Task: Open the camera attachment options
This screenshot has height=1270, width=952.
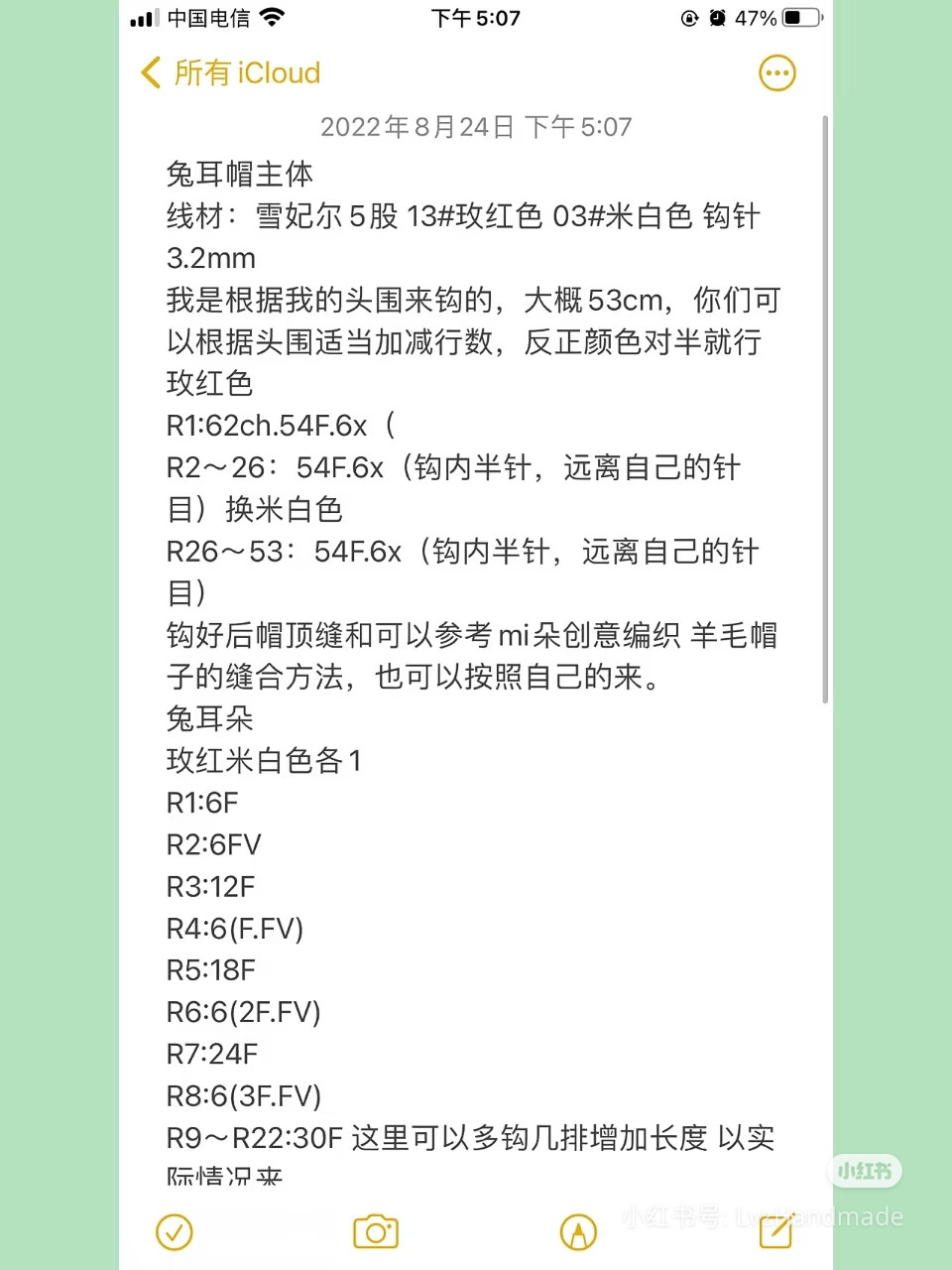Action: tap(376, 1232)
